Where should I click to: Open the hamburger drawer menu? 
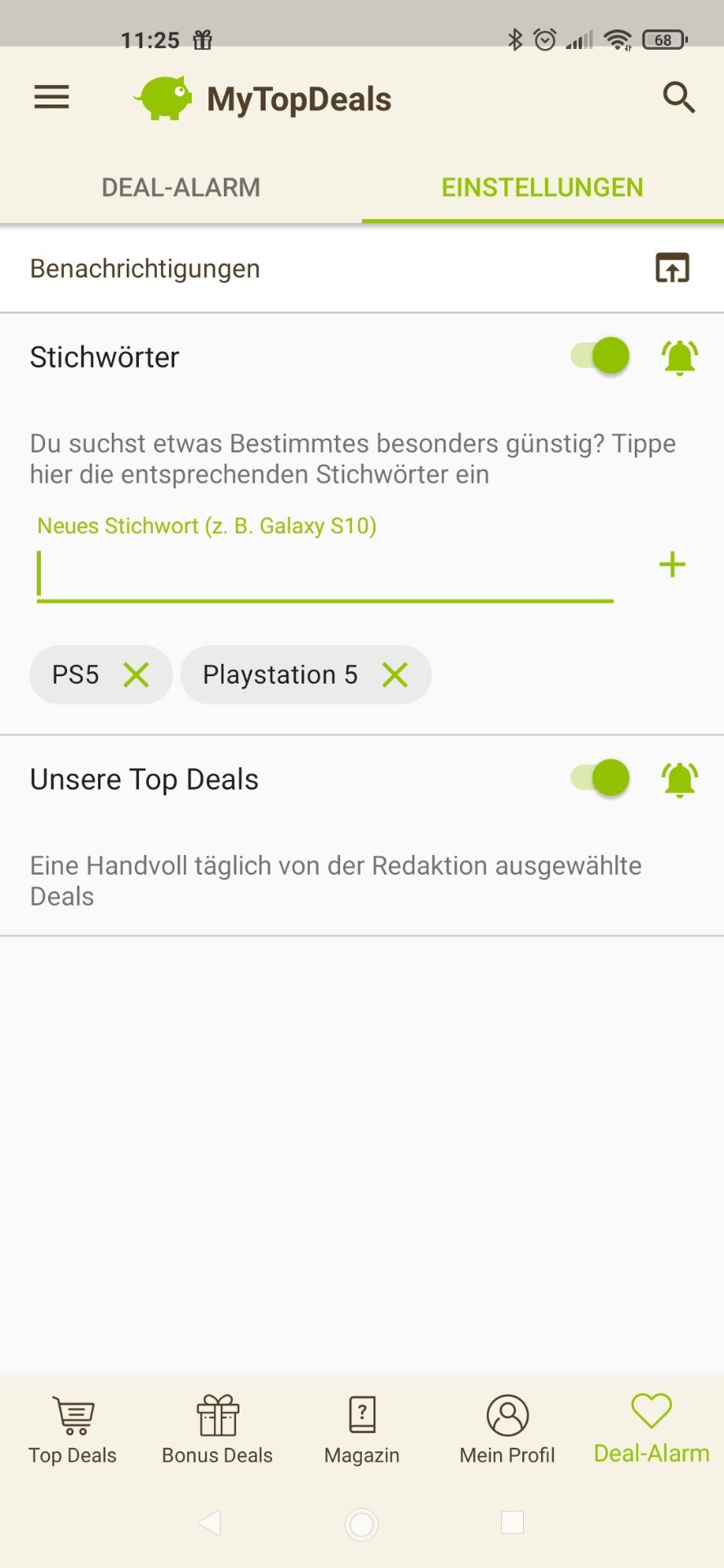click(x=51, y=98)
